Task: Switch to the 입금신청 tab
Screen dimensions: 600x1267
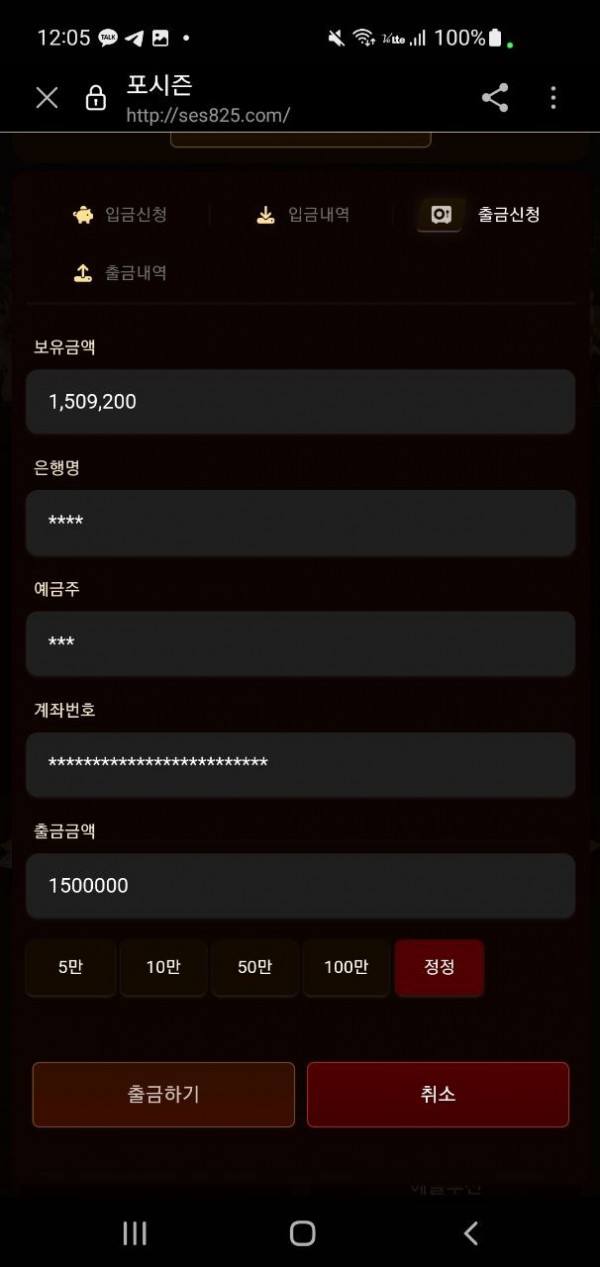Action: tap(121, 215)
